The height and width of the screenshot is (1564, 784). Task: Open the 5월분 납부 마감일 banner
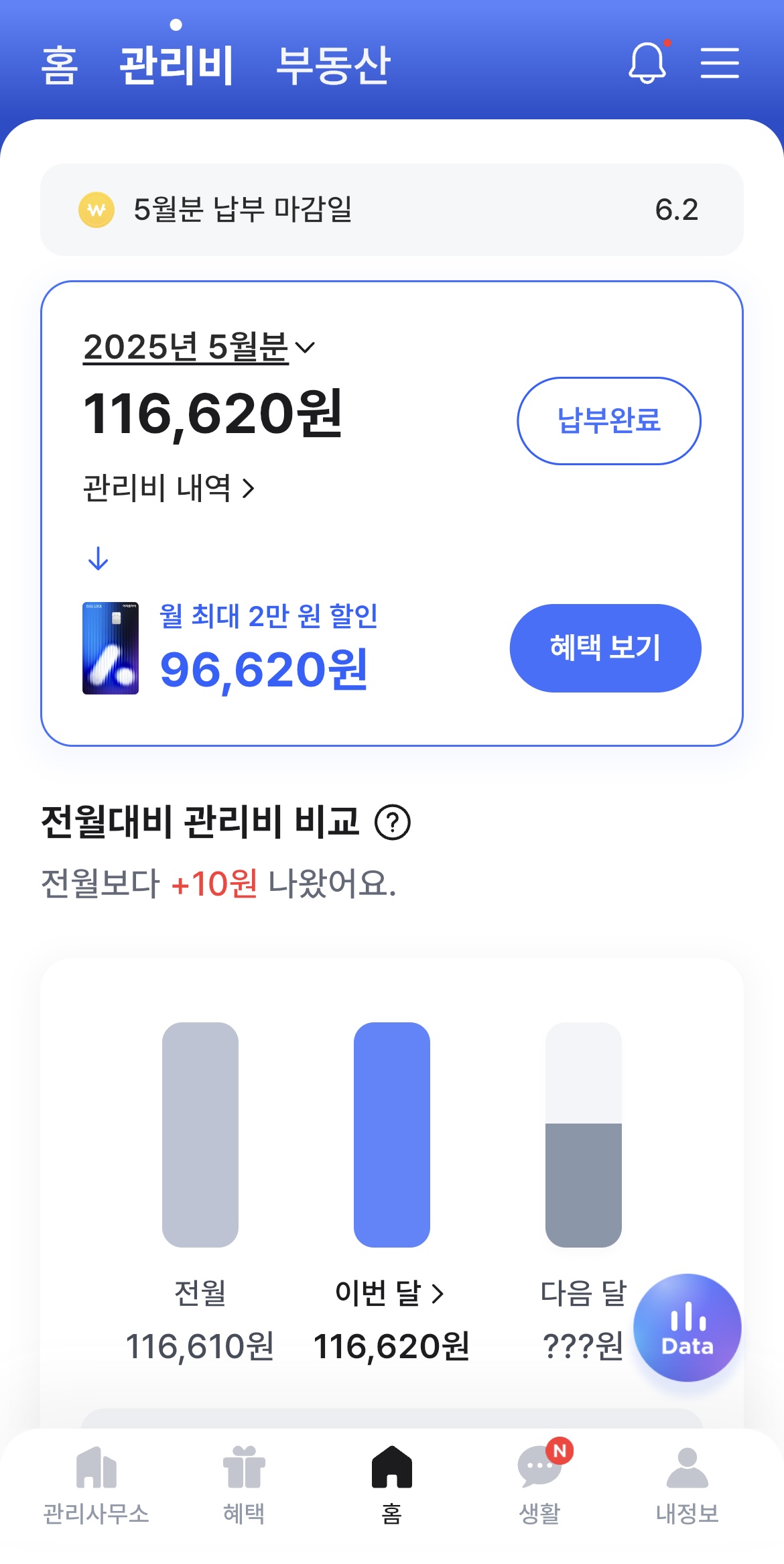[391, 210]
